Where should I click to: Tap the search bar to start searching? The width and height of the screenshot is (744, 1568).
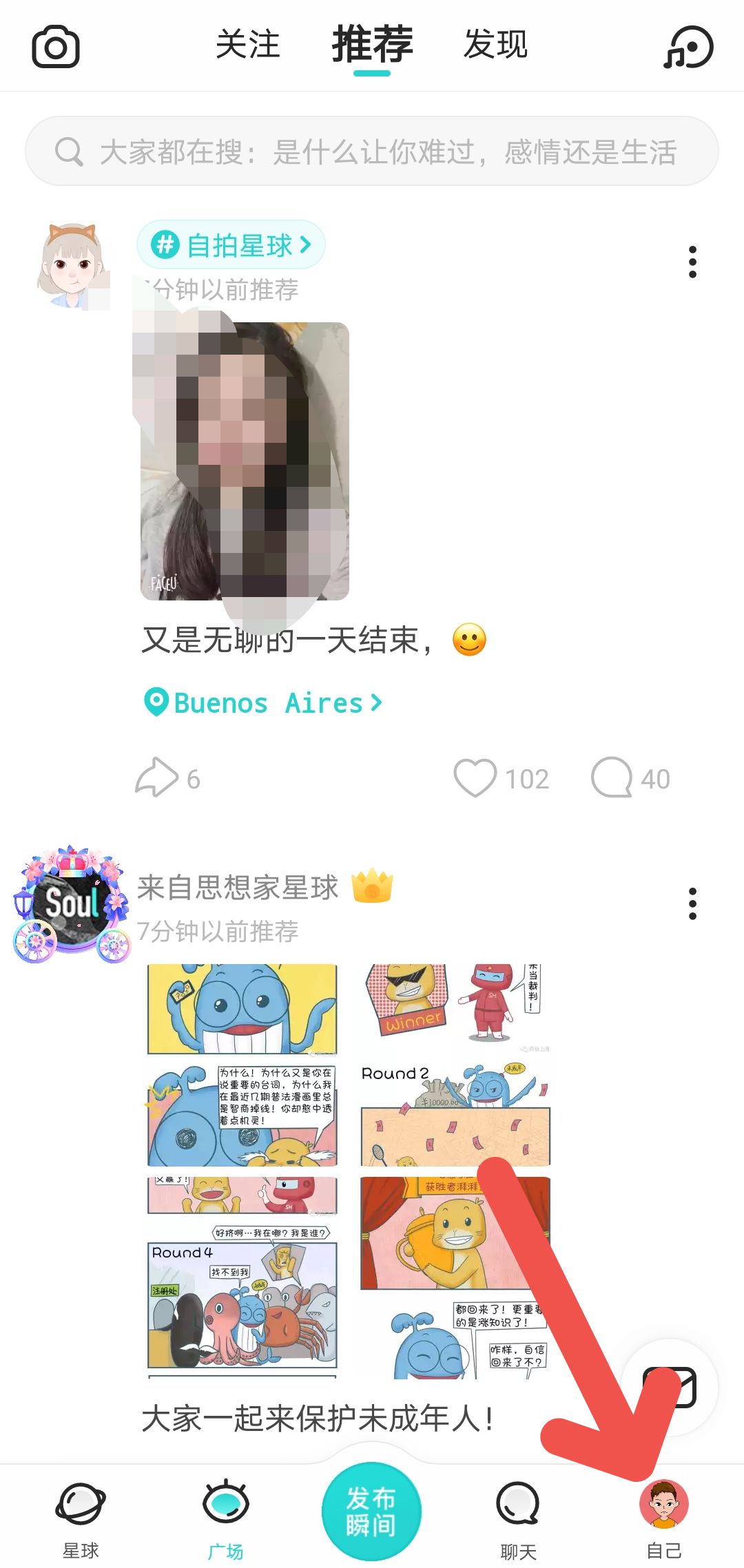(372, 151)
